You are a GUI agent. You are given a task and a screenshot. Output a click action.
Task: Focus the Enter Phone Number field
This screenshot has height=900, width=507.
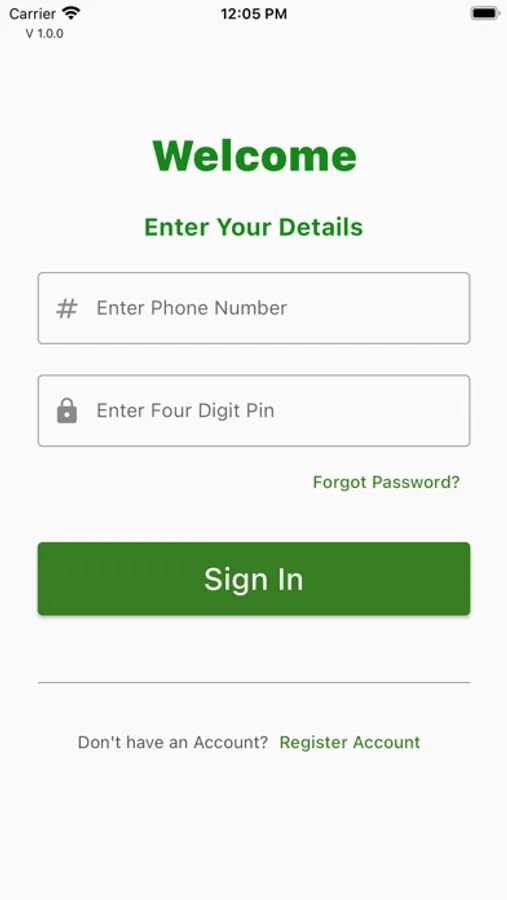[x=254, y=308]
